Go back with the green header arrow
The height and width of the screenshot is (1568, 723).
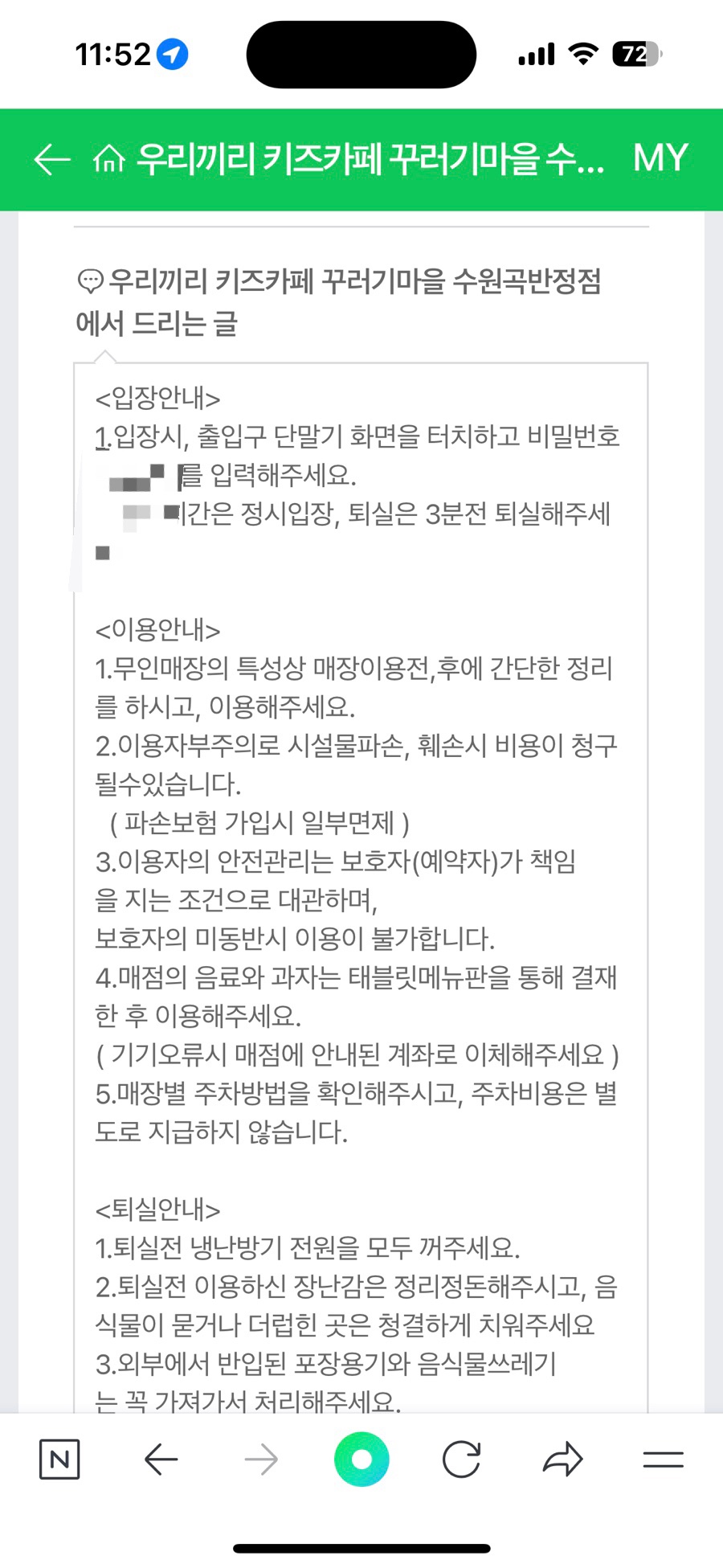[53, 159]
